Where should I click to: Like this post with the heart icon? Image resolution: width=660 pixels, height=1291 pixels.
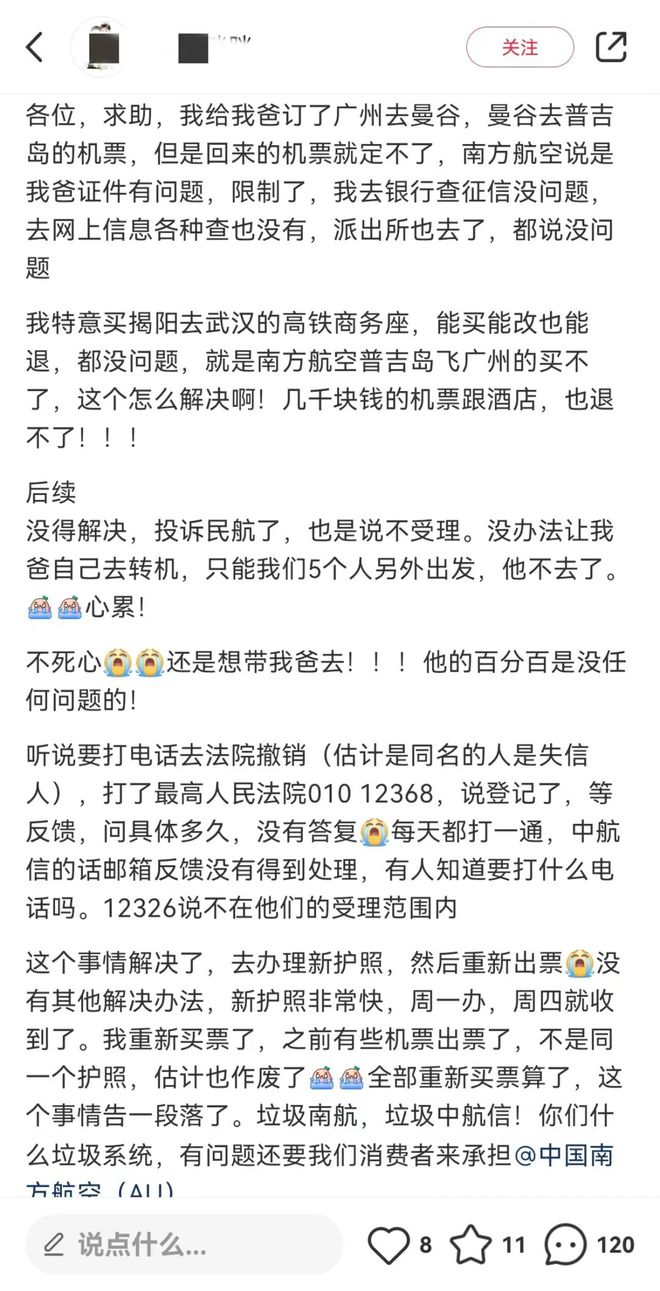pos(389,1245)
